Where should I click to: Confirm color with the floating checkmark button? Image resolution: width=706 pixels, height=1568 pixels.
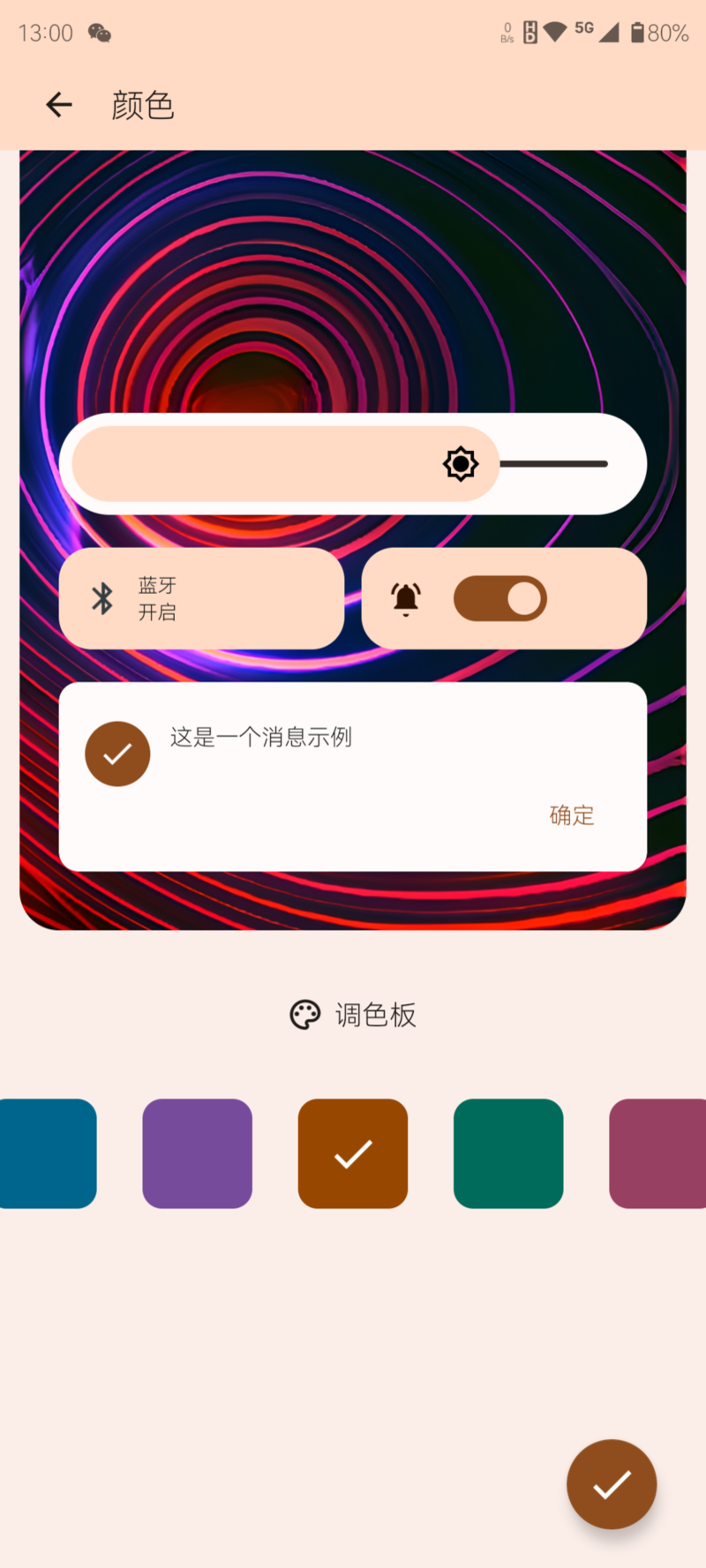[x=612, y=1484]
